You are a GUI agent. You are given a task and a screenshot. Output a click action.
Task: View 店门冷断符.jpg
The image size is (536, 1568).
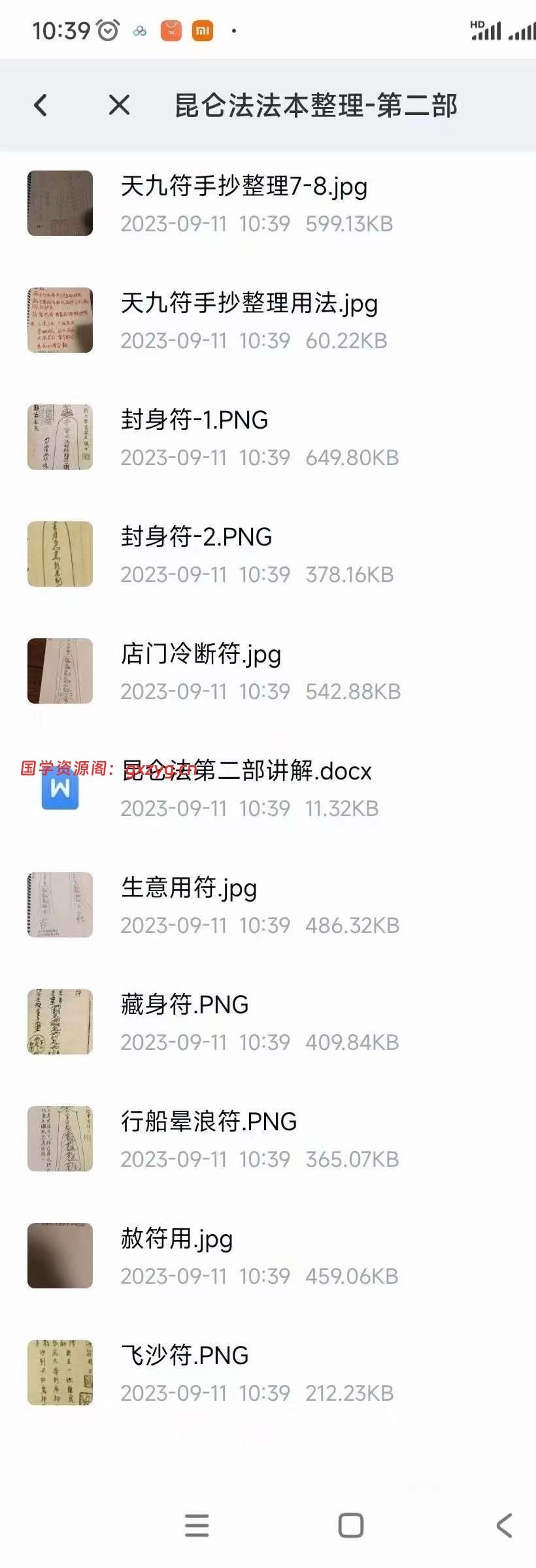[201, 671]
